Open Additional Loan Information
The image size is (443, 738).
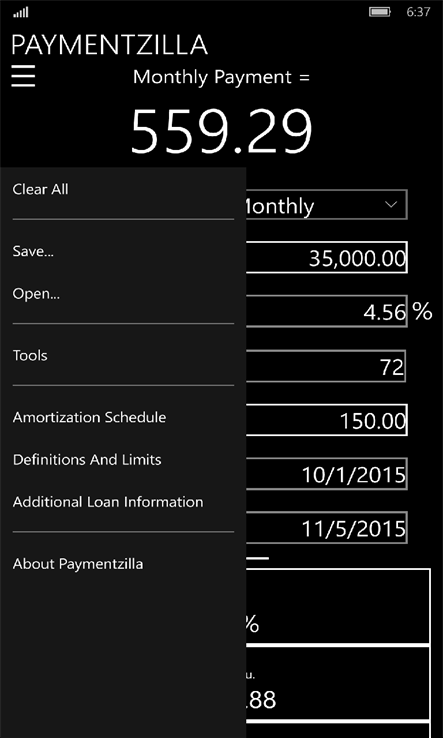pyautogui.click(x=108, y=502)
